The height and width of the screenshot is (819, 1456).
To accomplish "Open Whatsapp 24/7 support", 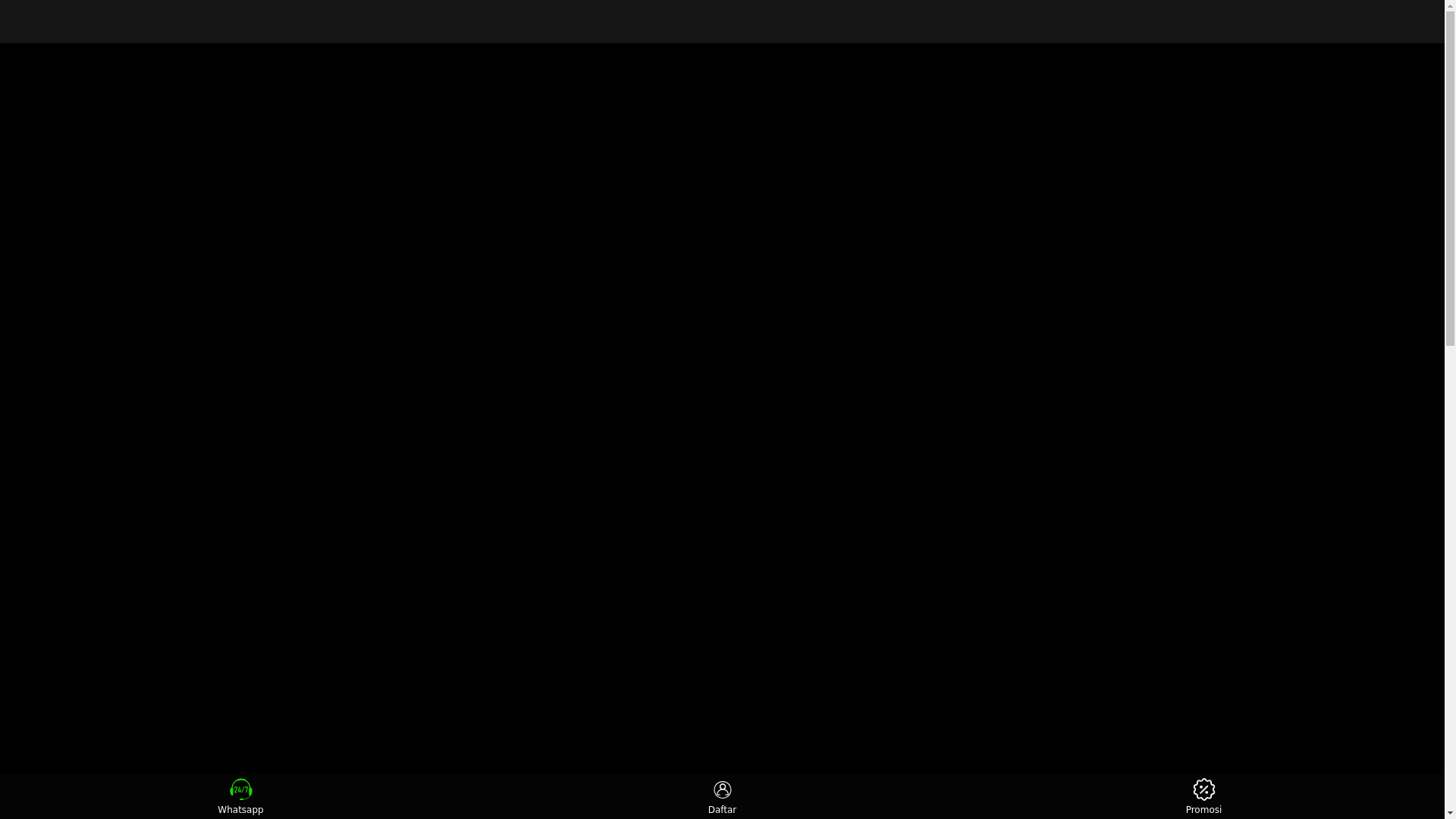I will click(x=240, y=796).
